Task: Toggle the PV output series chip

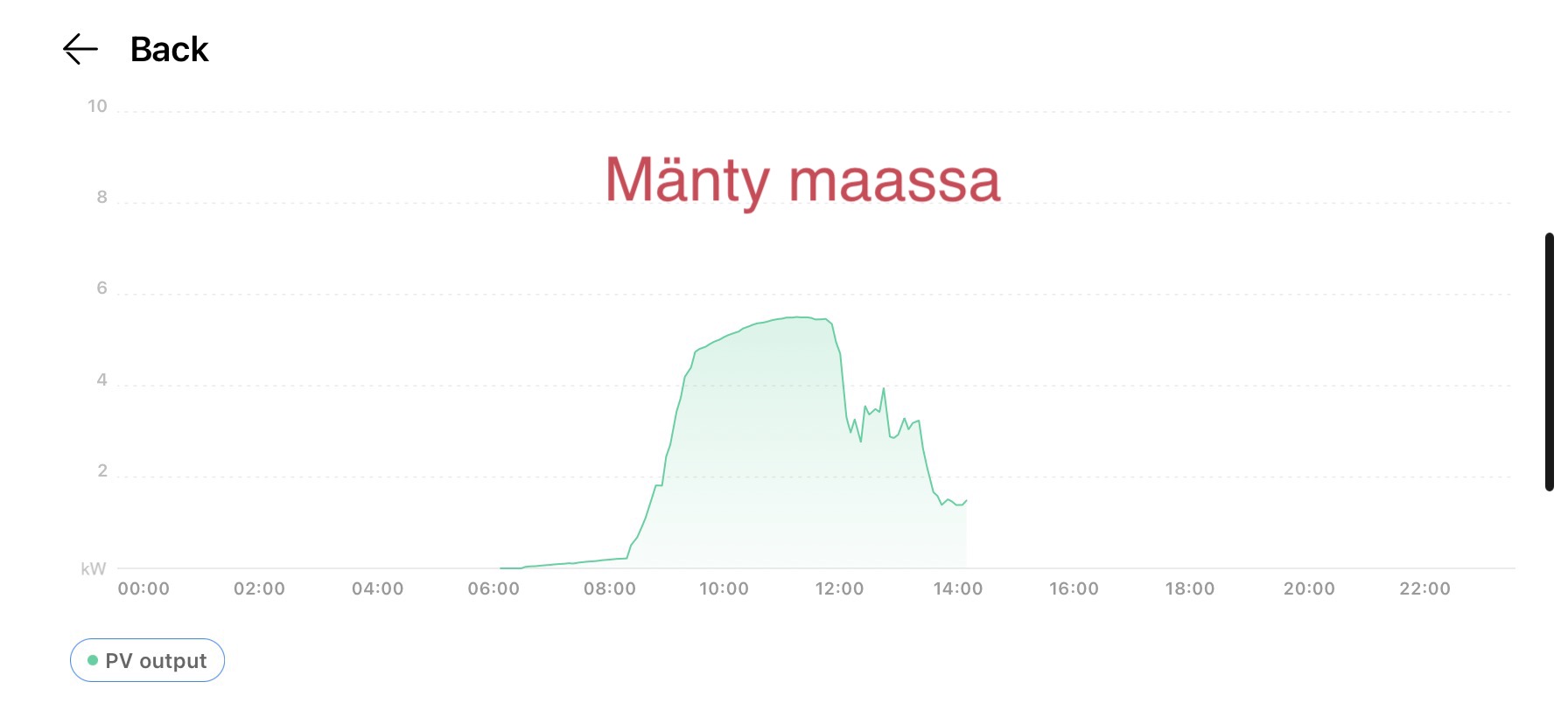Action: point(147,660)
